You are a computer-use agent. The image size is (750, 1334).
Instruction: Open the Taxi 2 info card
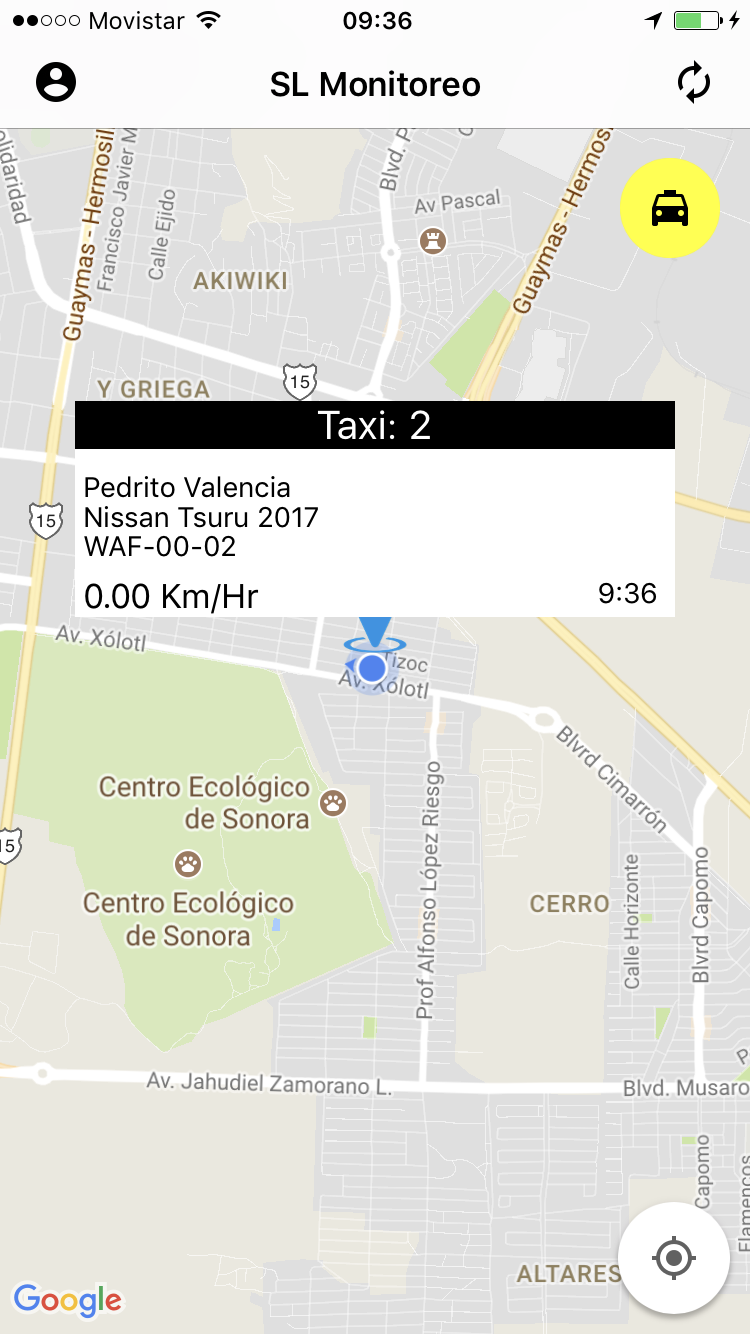tap(375, 510)
